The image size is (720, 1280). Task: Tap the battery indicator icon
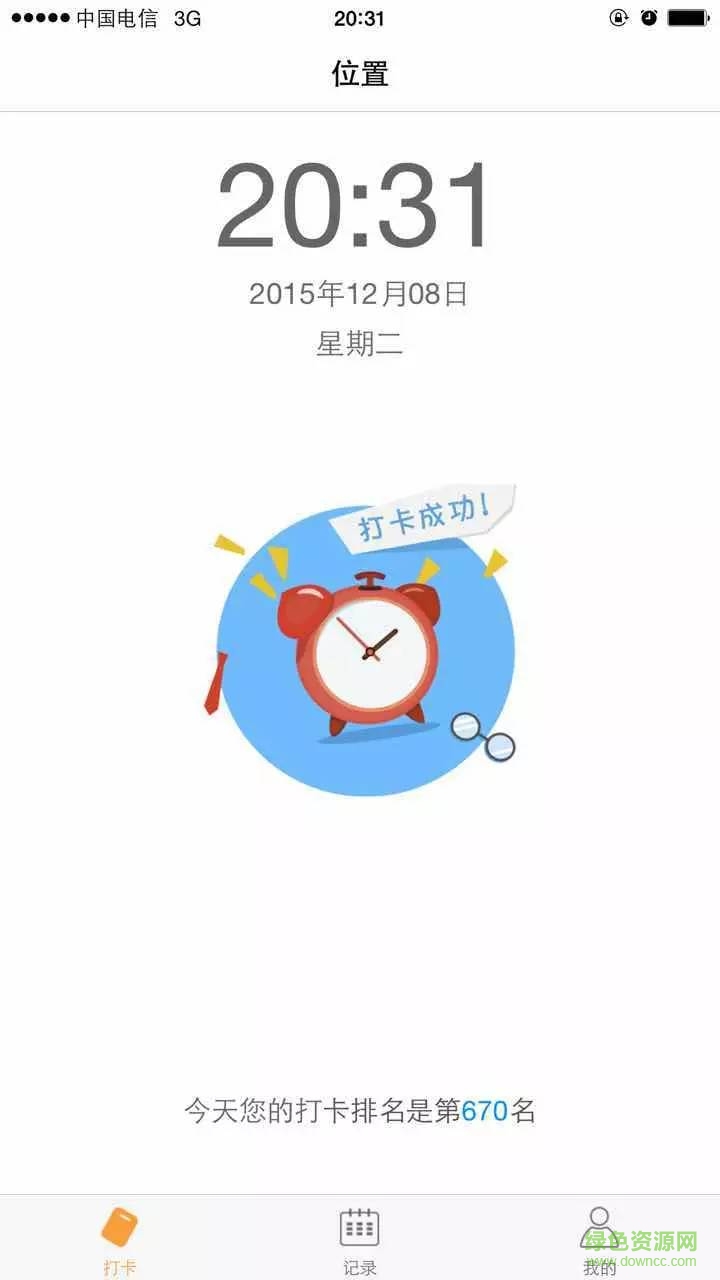tap(689, 17)
